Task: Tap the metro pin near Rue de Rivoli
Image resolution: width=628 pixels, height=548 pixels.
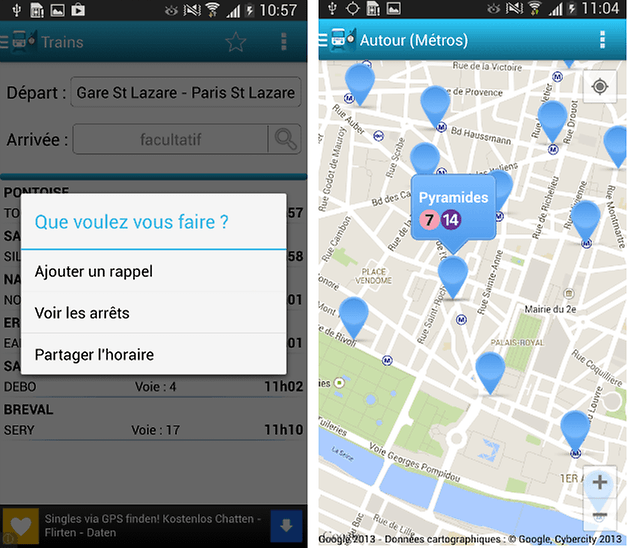Action: point(353,316)
